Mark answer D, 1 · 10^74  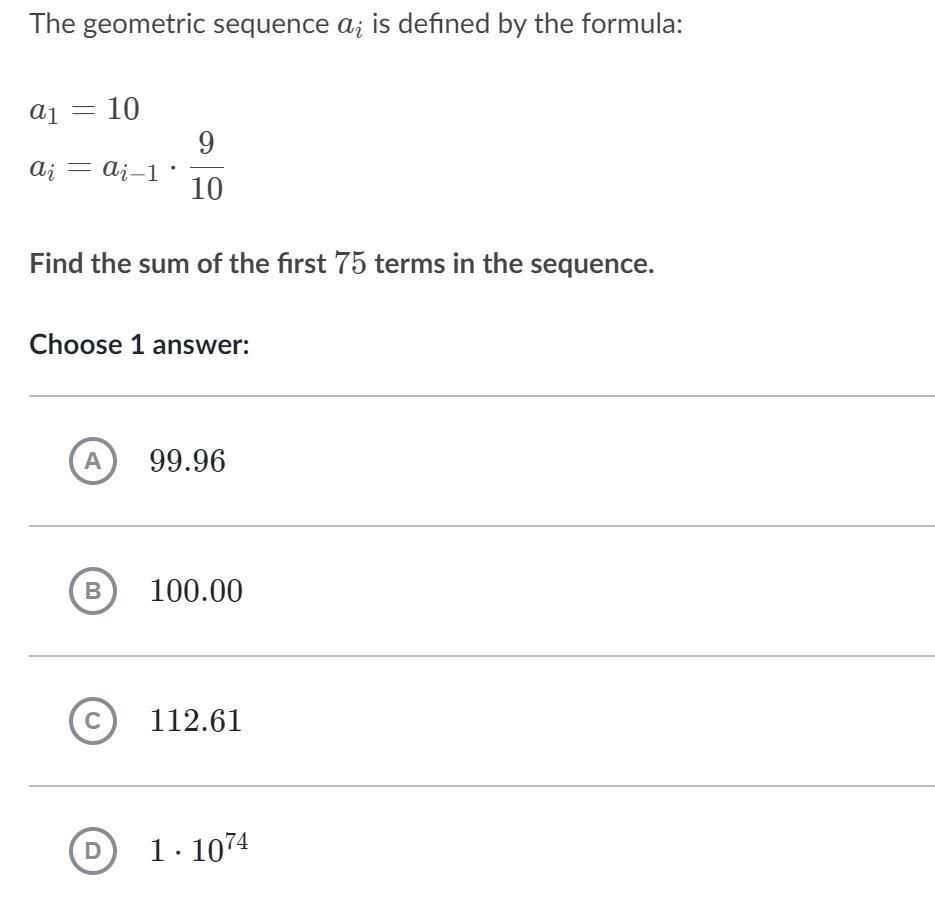[x=93, y=851]
